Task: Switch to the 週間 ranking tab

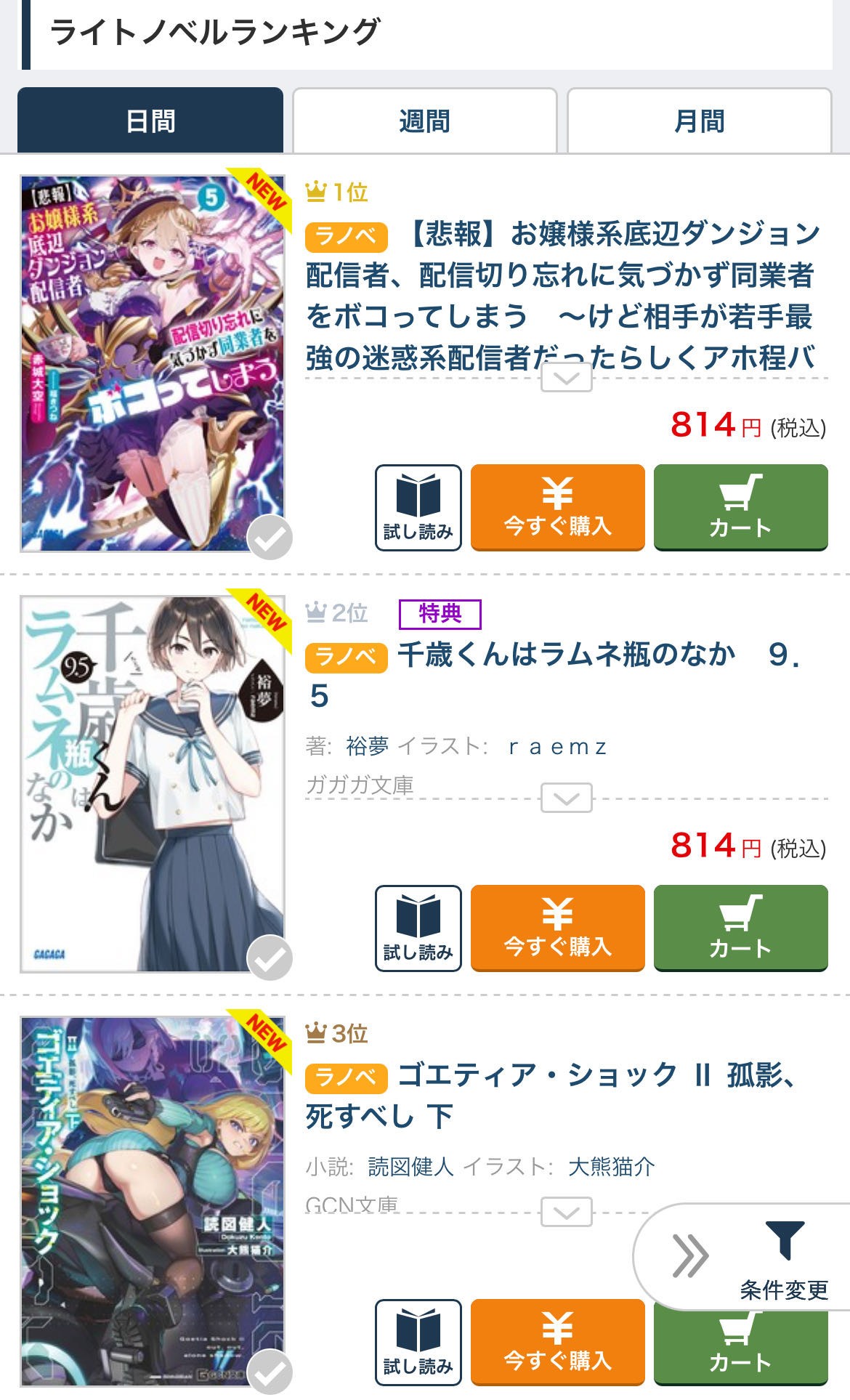Action: point(424,121)
